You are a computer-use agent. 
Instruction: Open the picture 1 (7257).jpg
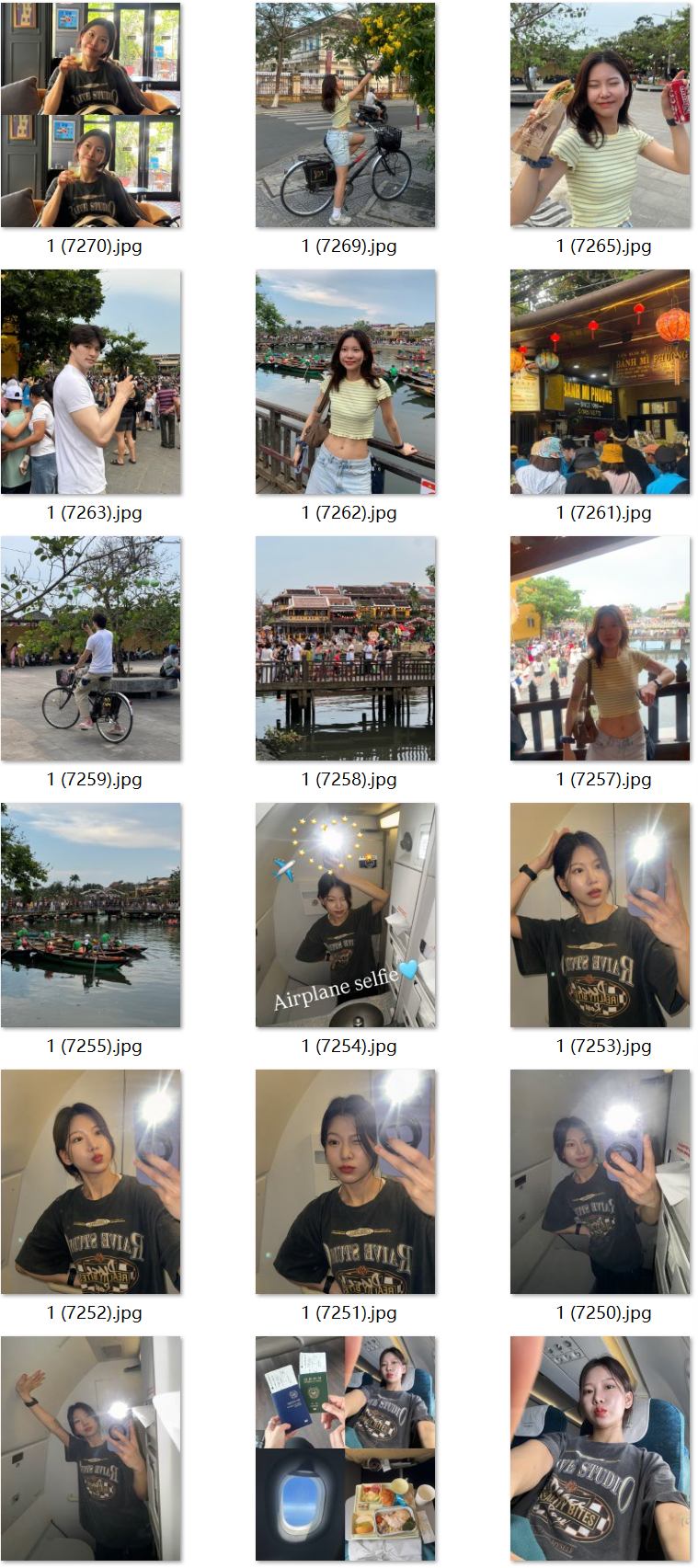(x=600, y=648)
